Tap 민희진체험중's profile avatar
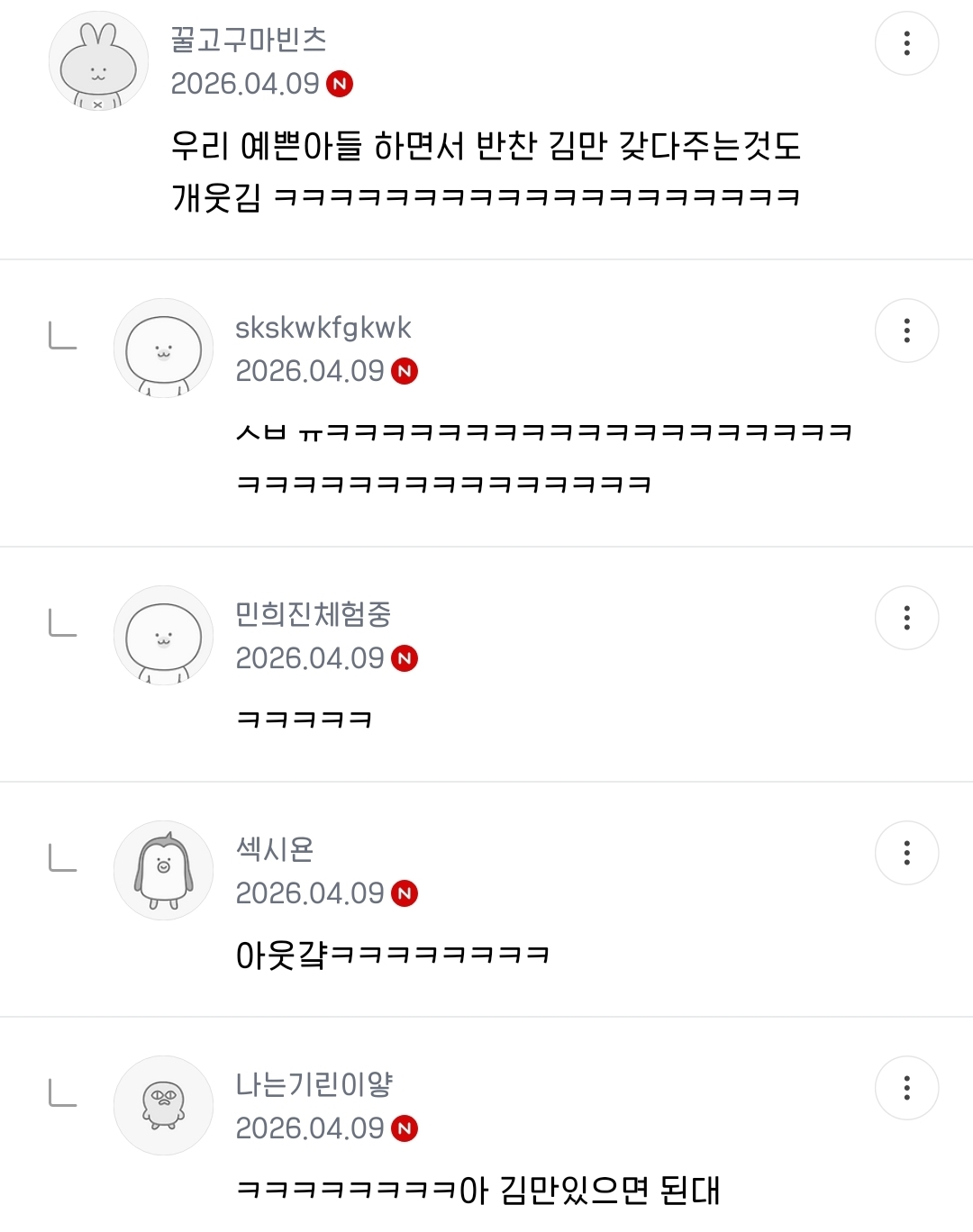 click(x=163, y=636)
